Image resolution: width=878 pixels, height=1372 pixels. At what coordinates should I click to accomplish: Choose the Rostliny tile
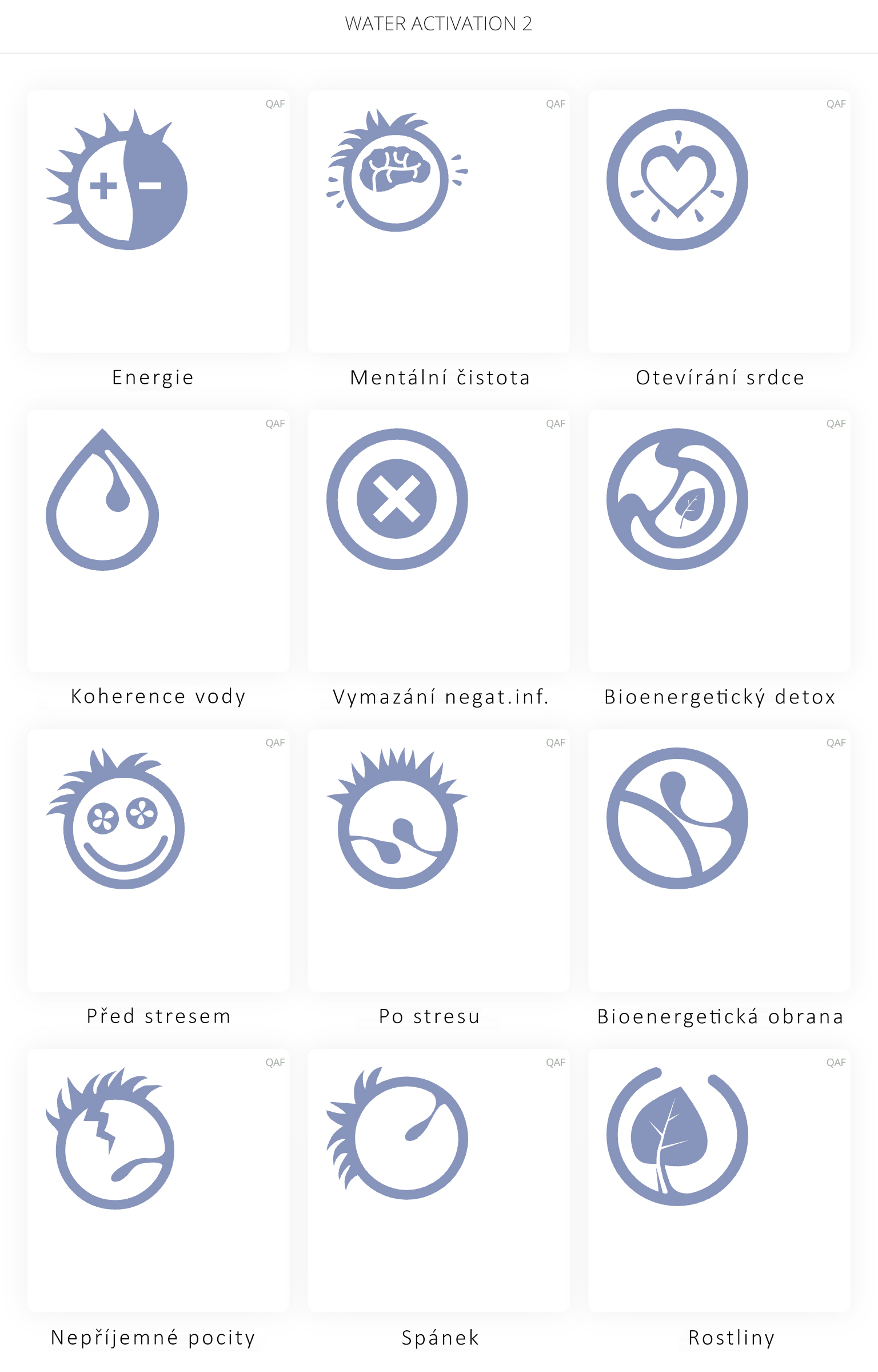719,1180
